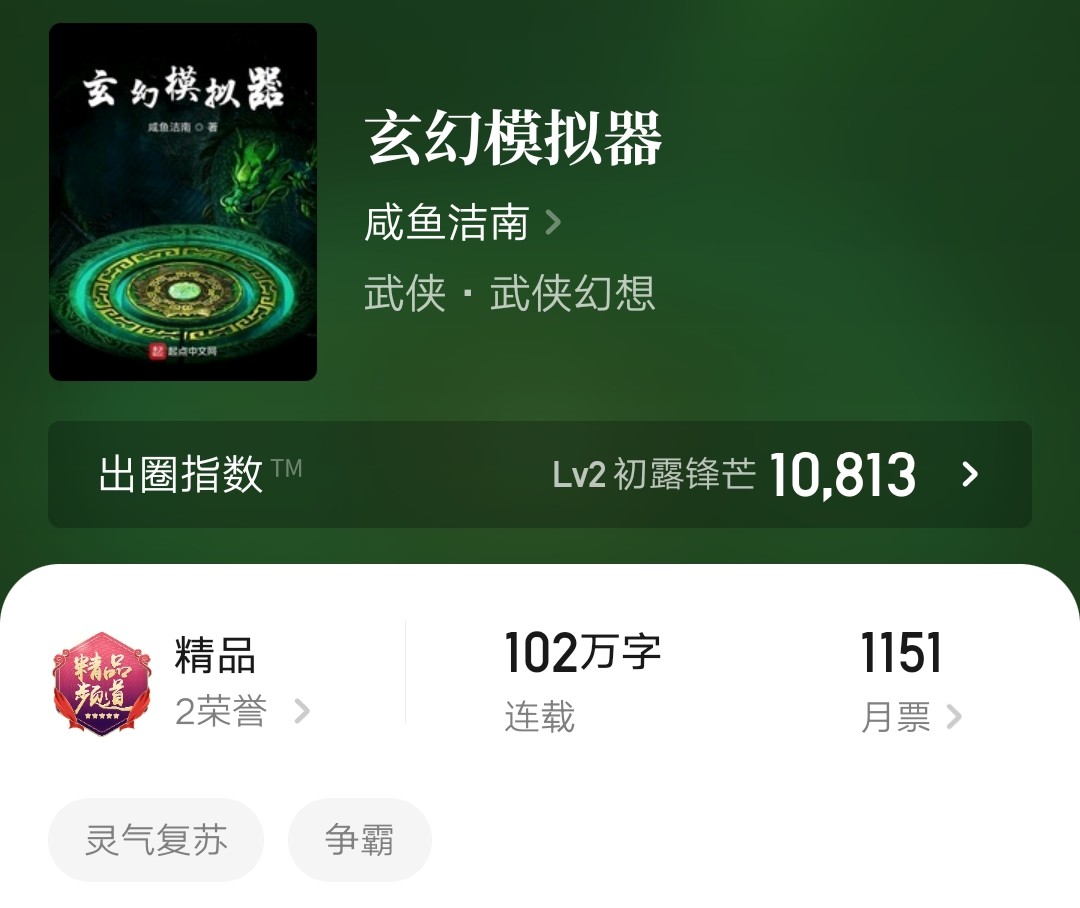Open the 出圈指数 details row
The width and height of the screenshot is (1080, 908).
(539, 474)
